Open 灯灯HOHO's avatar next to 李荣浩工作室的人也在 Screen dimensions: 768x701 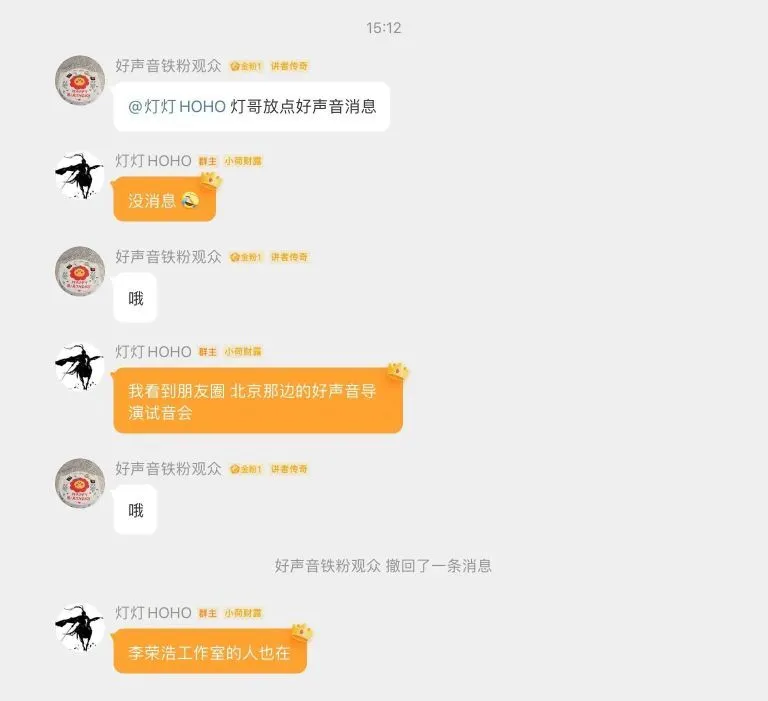pos(80,627)
